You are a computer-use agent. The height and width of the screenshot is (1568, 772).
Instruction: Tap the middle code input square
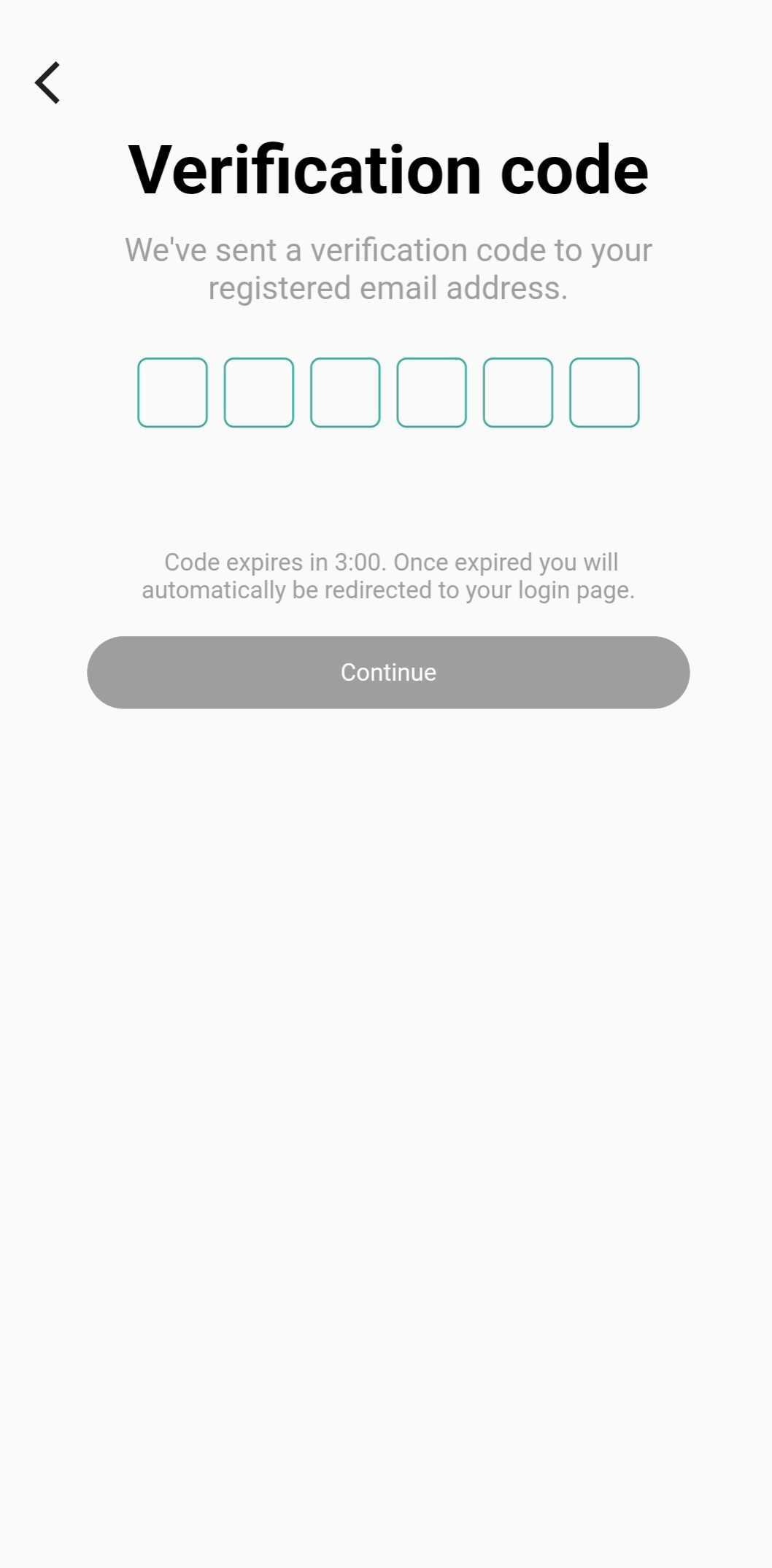344,393
